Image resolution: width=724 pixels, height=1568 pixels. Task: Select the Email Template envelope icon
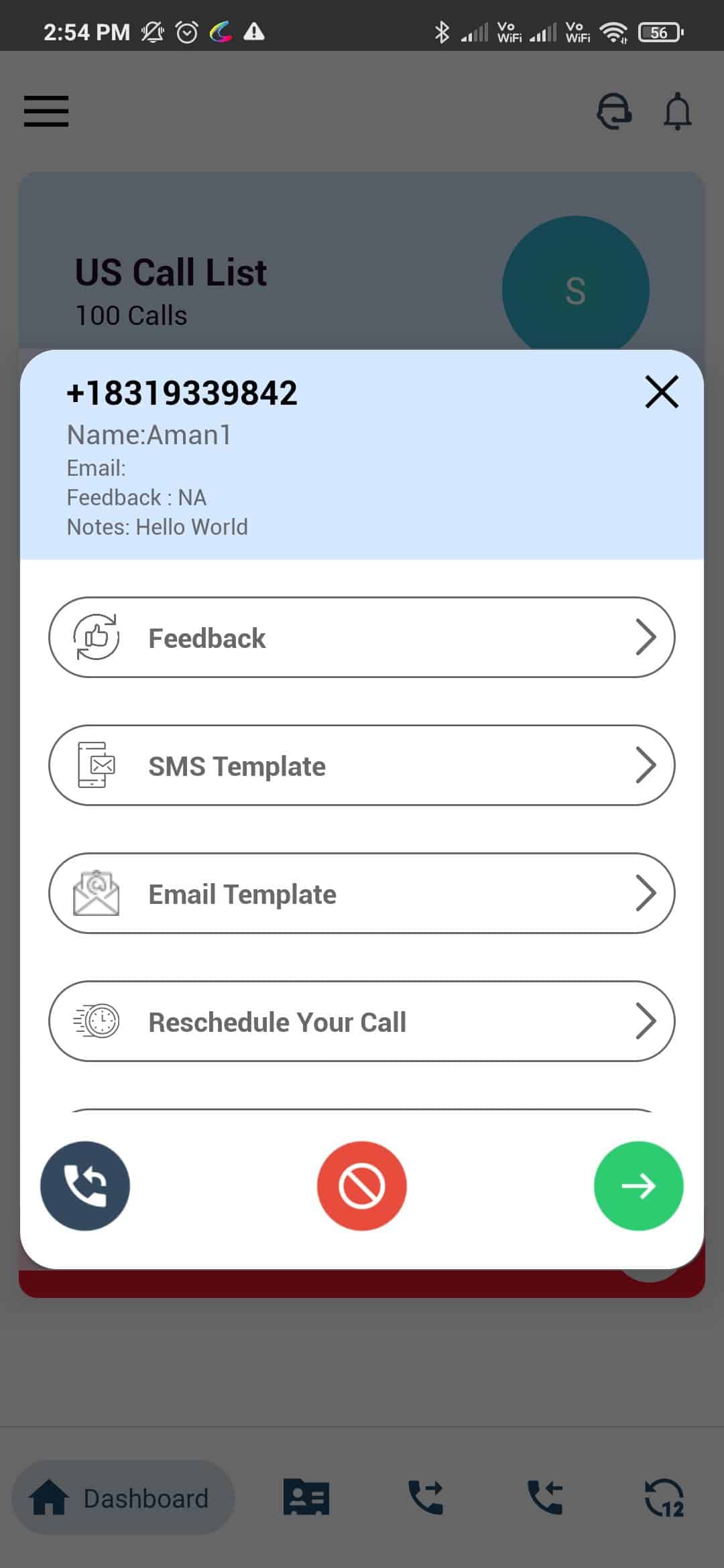pyautogui.click(x=96, y=893)
